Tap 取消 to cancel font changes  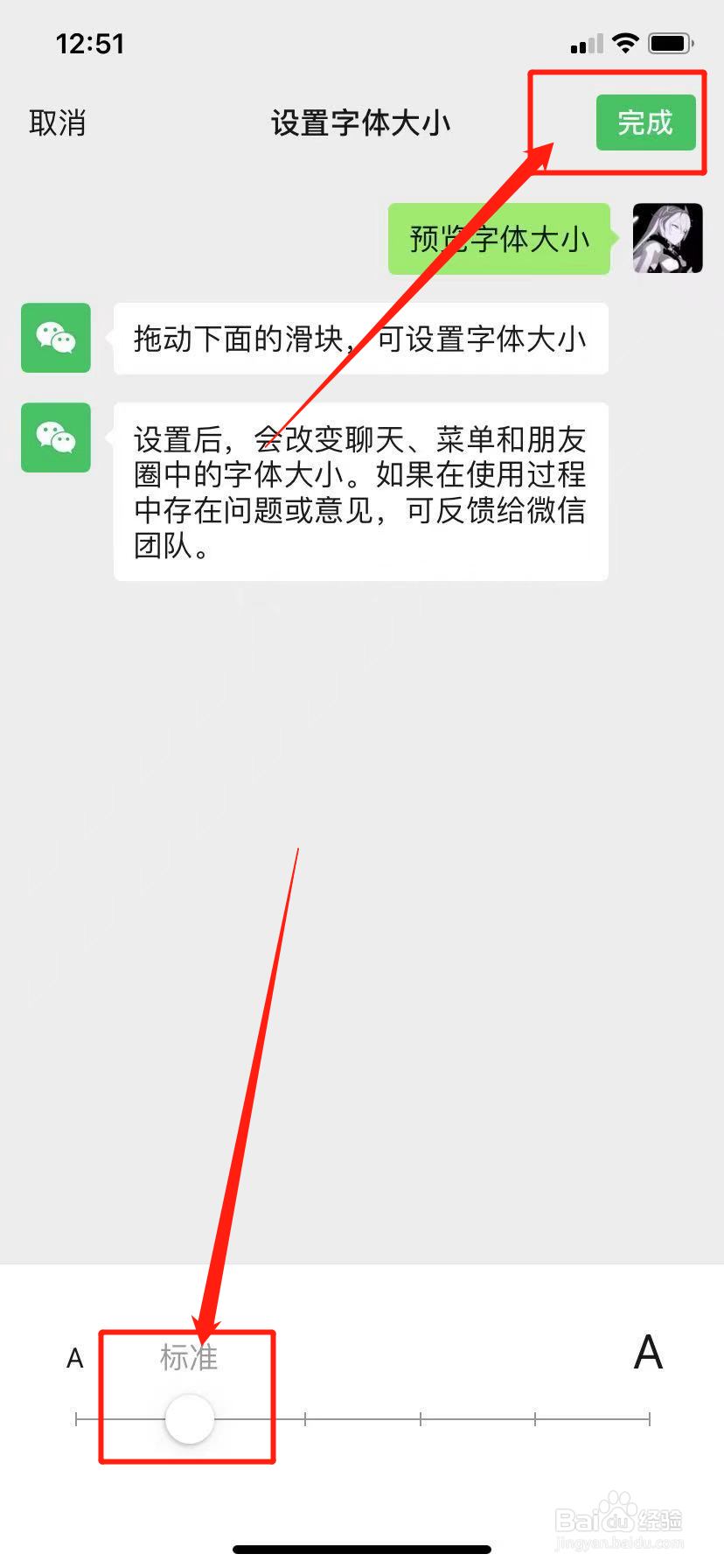pos(57,123)
